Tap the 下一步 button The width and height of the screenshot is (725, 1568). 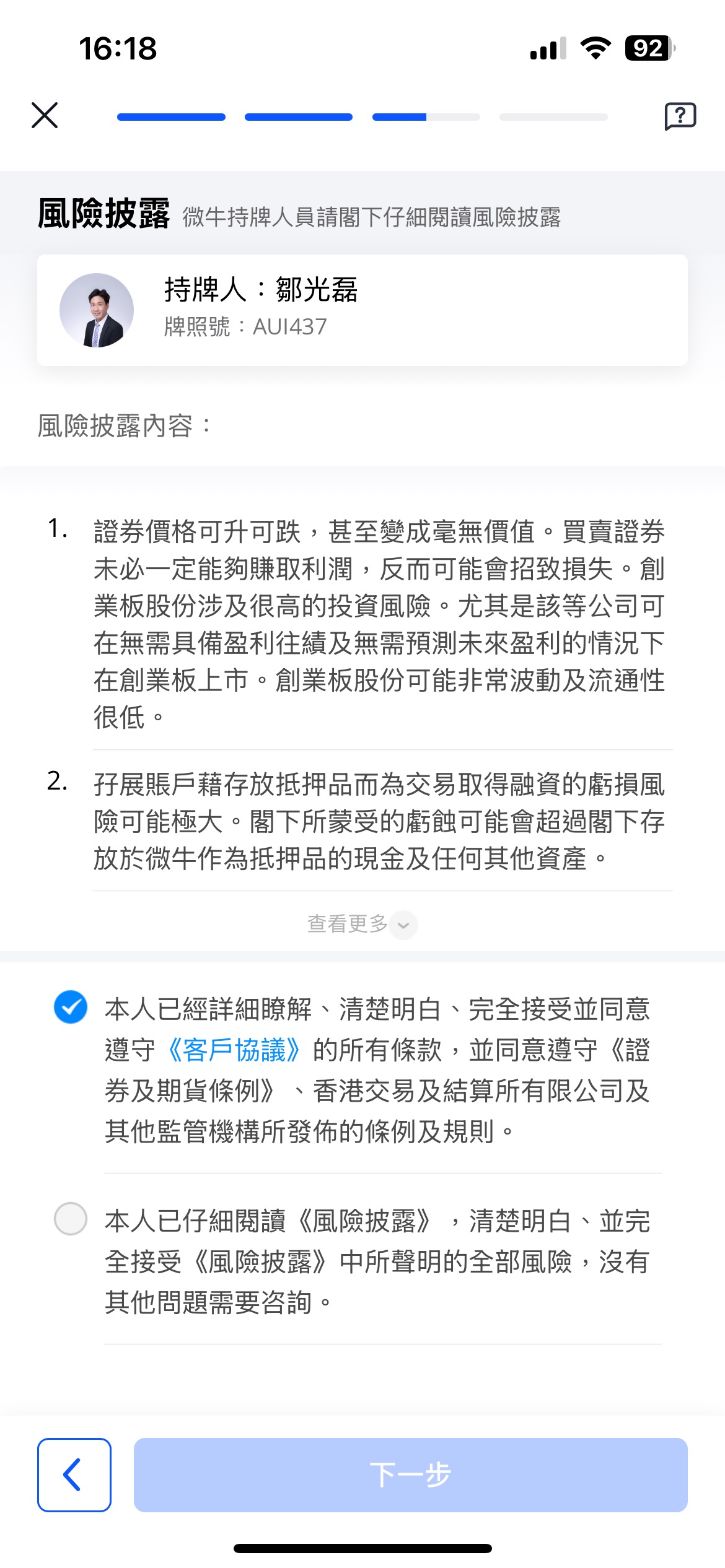click(411, 1474)
